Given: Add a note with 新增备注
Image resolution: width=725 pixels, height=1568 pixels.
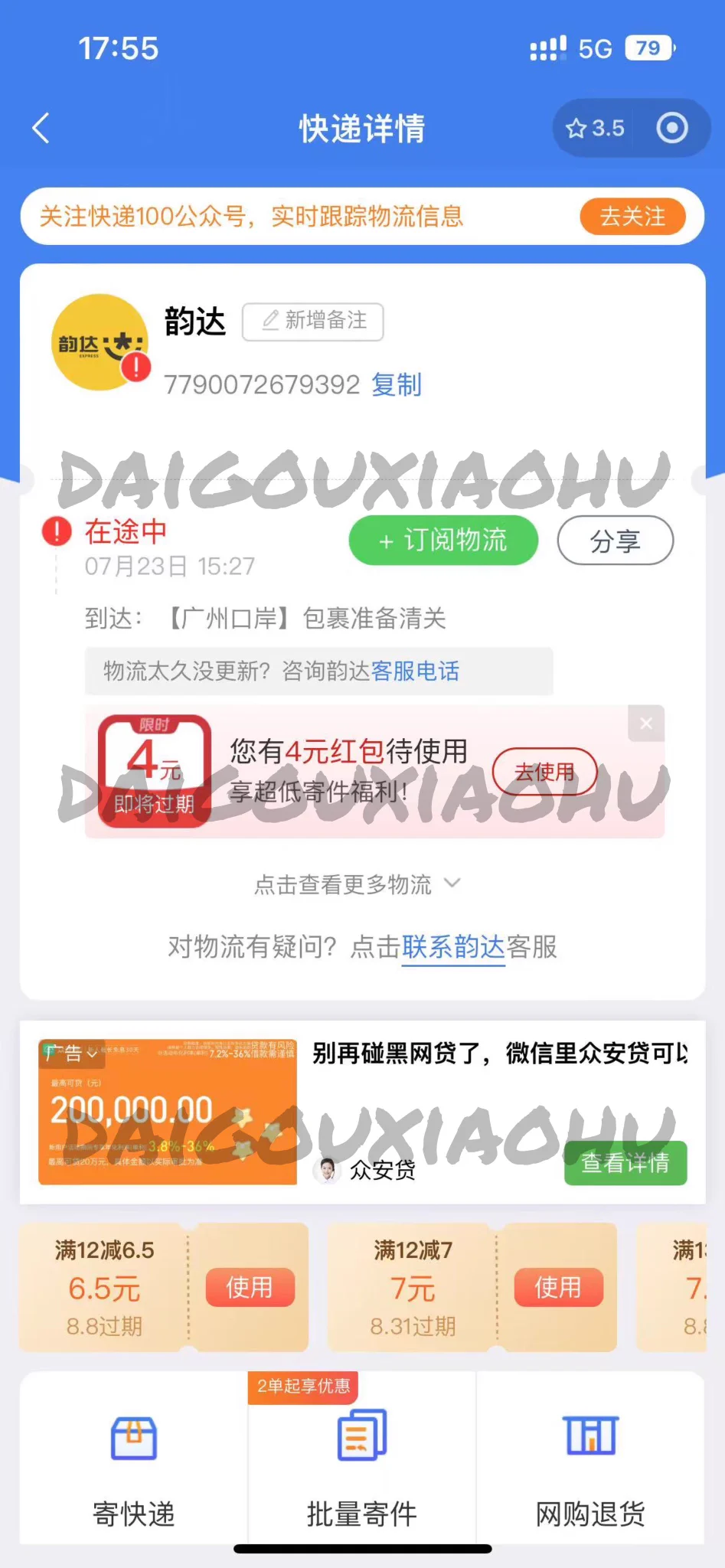Looking at the screenshot, I should coord(313,321).
